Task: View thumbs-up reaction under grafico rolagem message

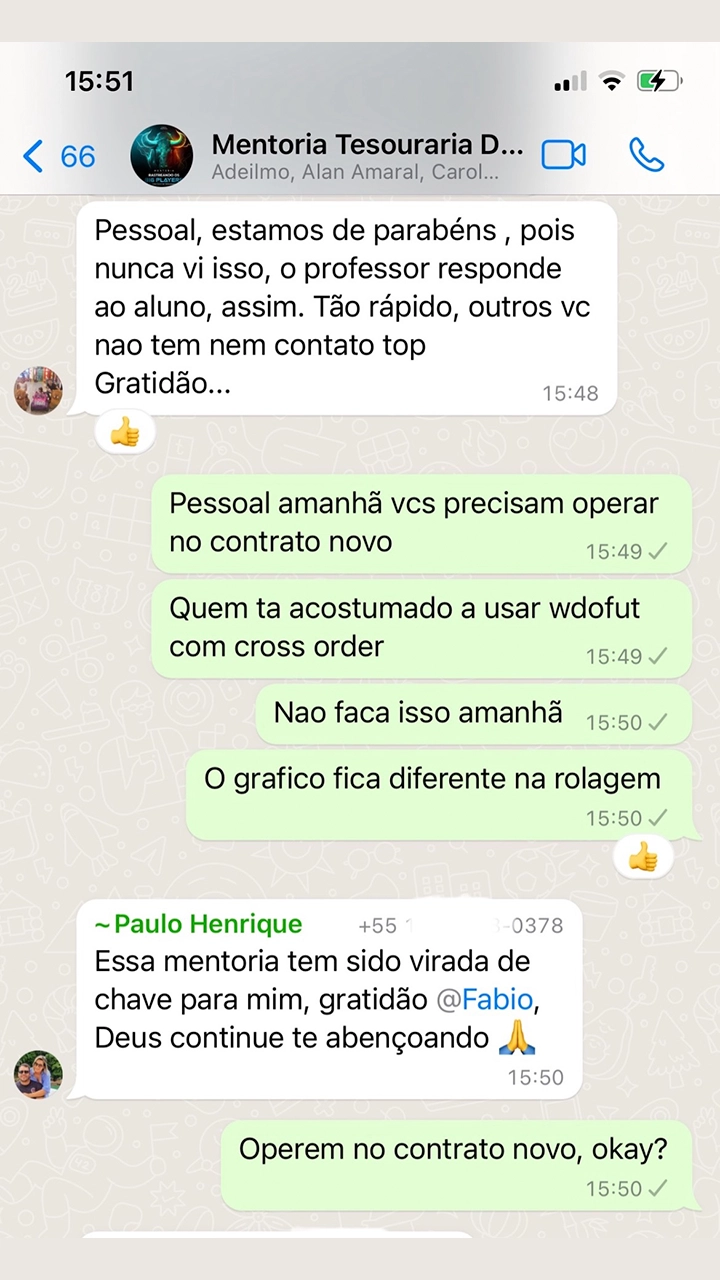Action: tap(643, 857)
